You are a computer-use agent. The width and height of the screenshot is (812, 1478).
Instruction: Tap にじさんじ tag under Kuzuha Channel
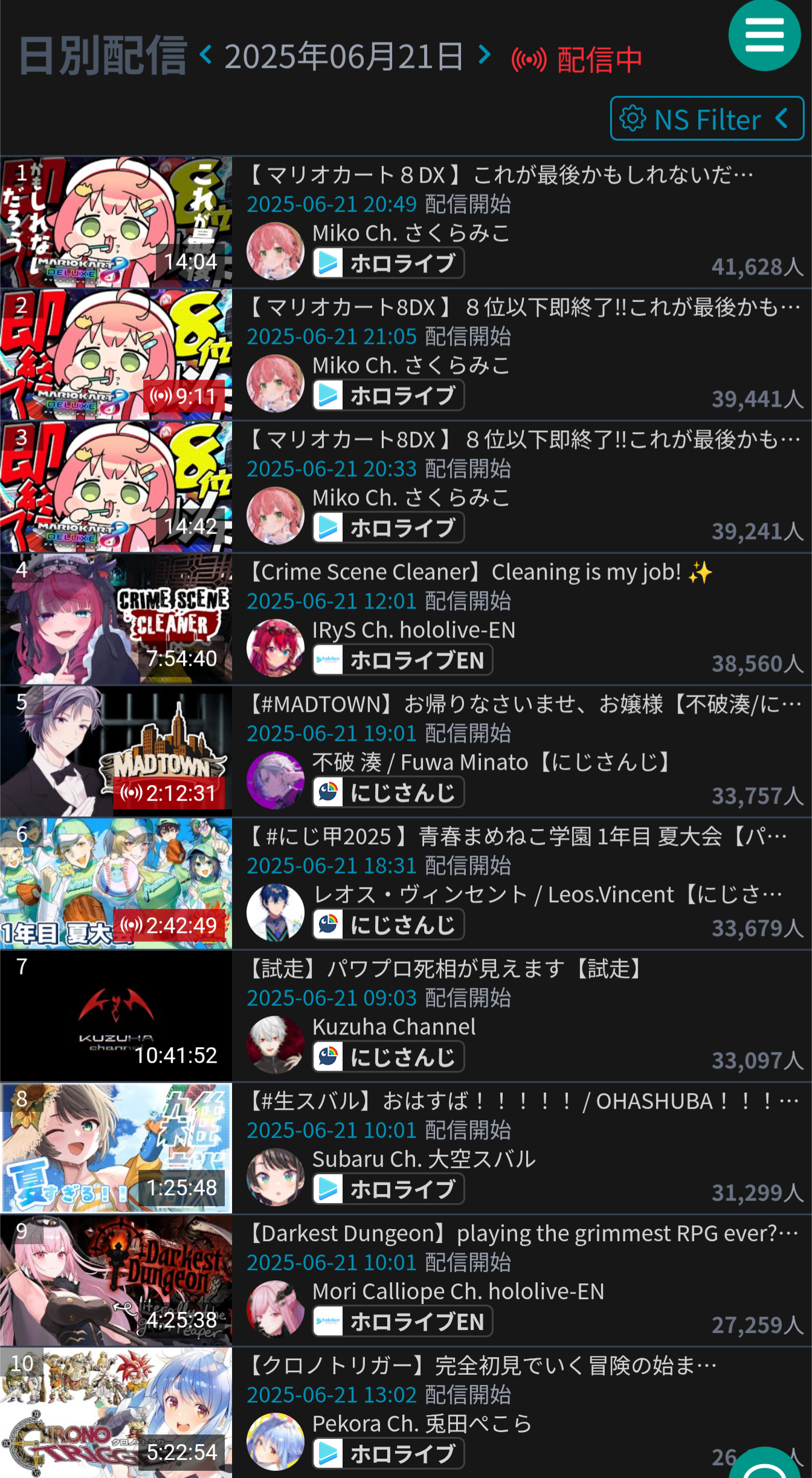[x=388, y=1057]
